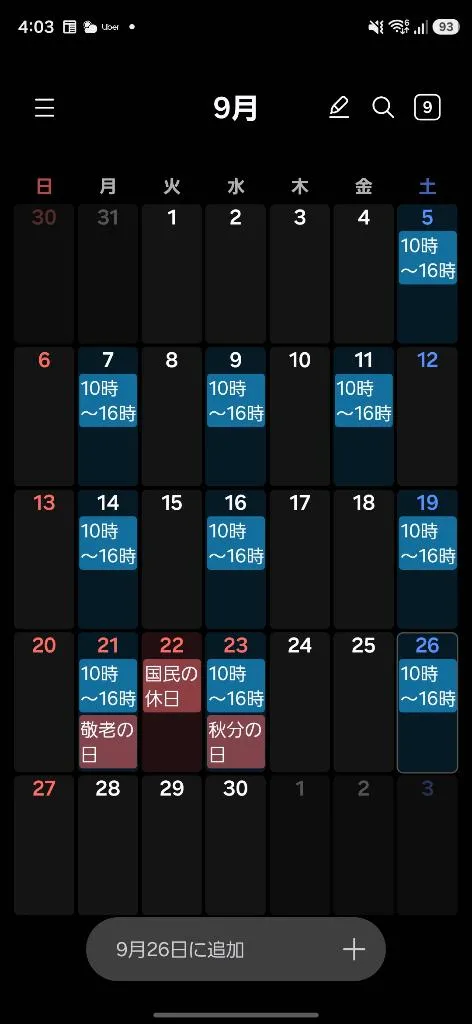Open the 敬老の日 holiday entry
The image size is (472, 1024).
[x=108, y=742]
